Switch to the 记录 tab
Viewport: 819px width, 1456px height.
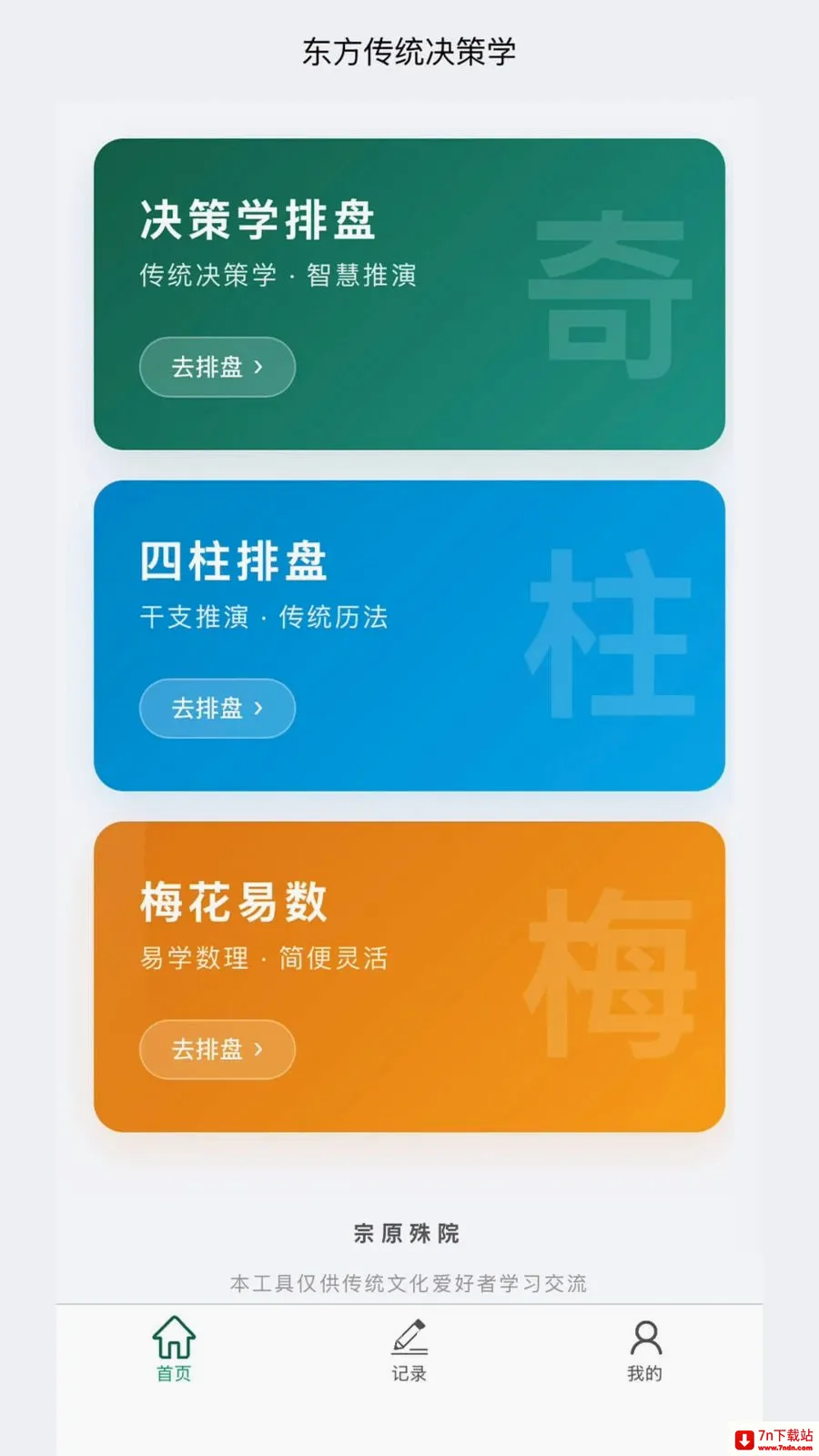(x=409, y=1350)
